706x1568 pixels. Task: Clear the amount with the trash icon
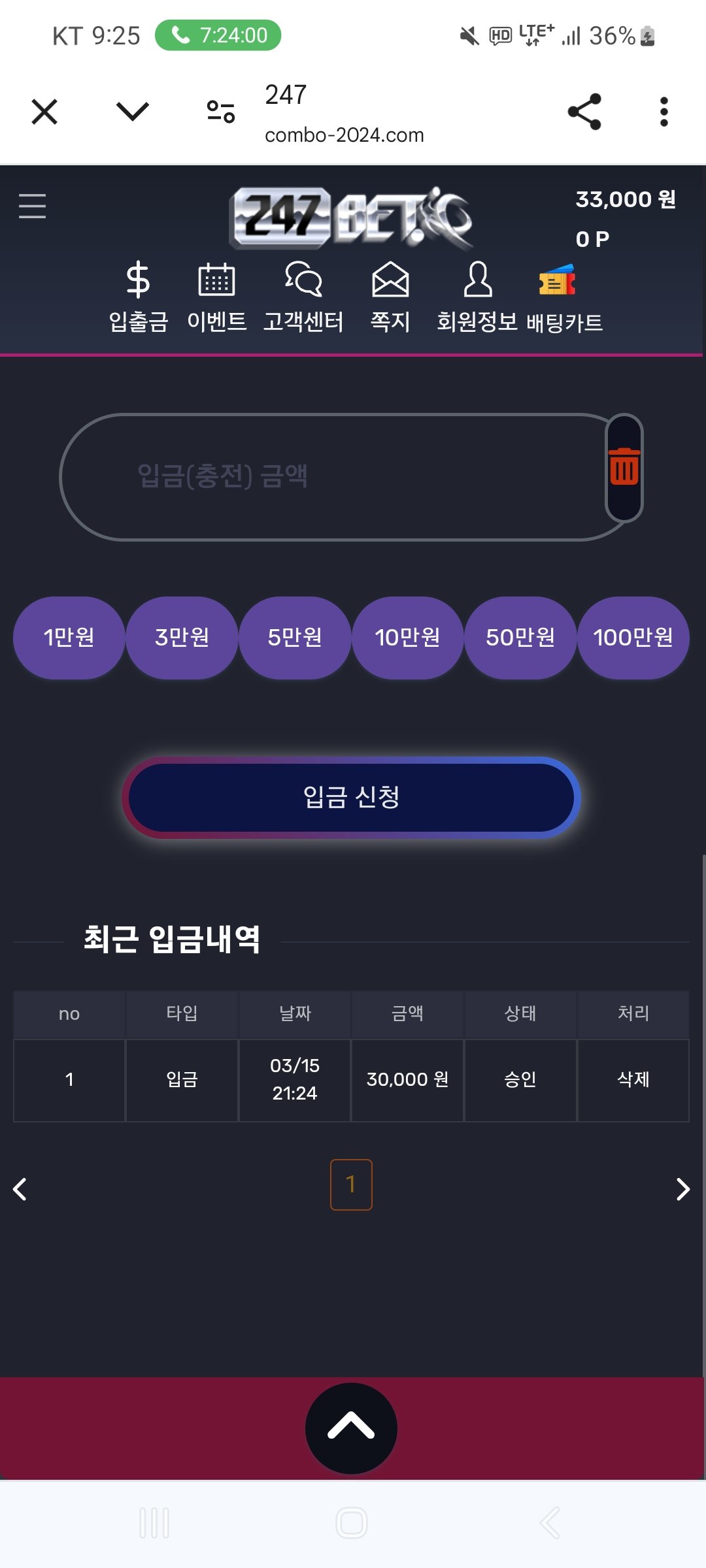click(x=624, y=468)
